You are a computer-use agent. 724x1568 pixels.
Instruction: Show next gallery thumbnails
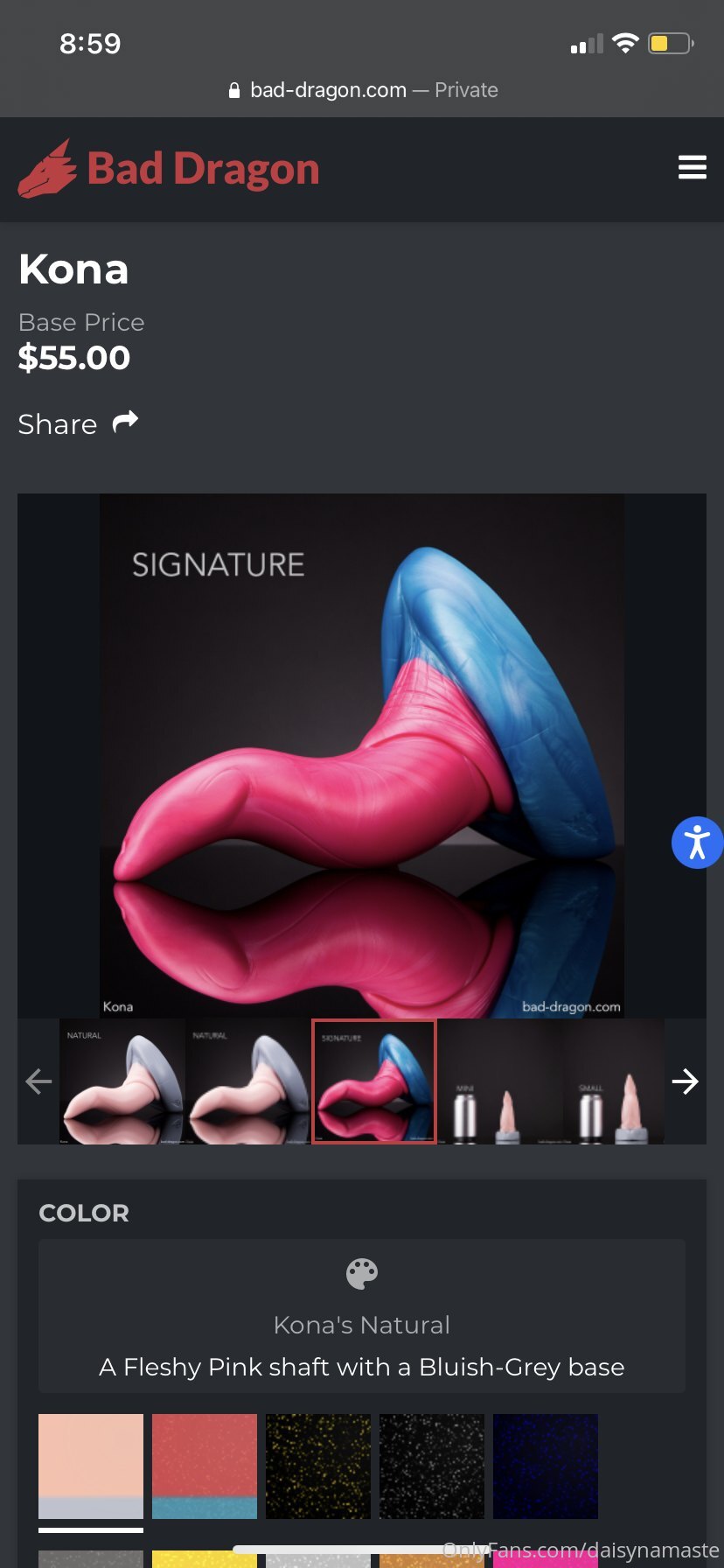(686, 1081)
